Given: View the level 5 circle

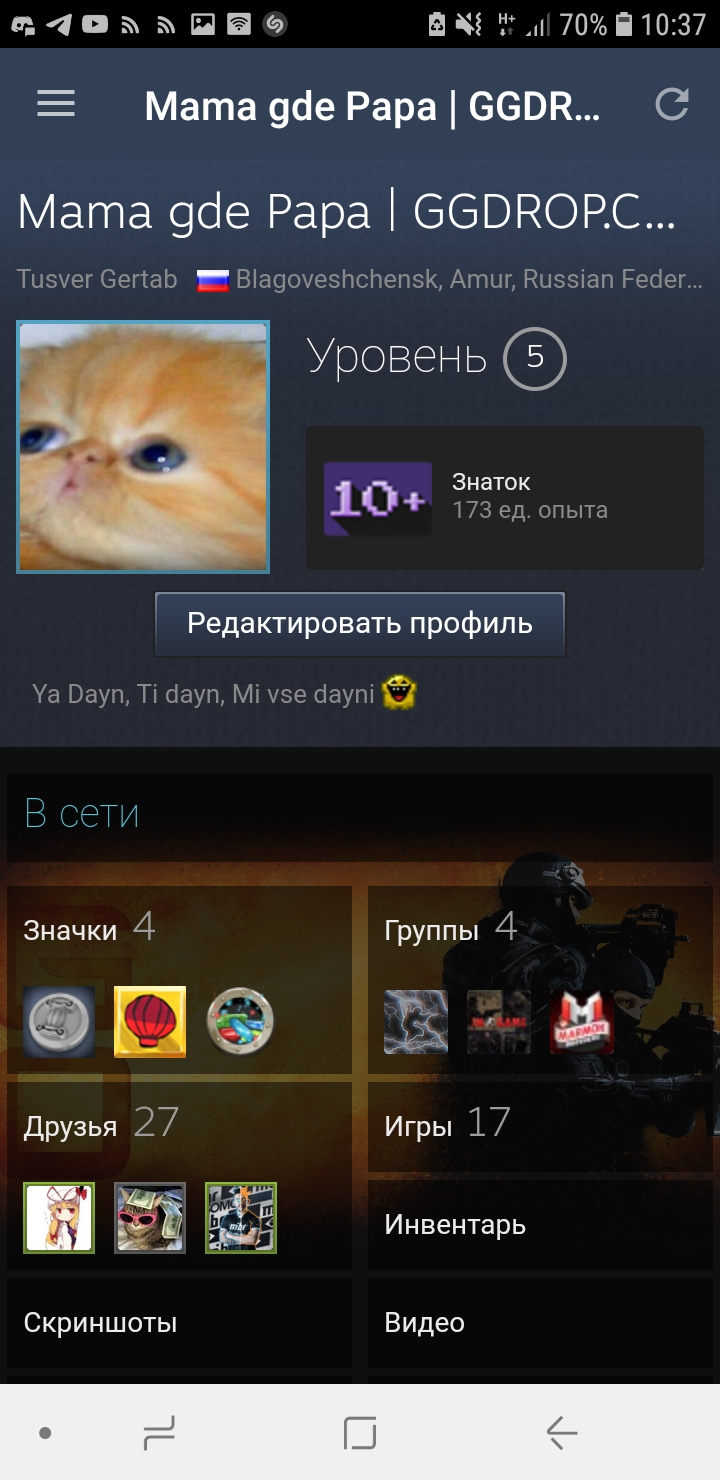Looking at the screenshot, I should (x=535, y=360).
